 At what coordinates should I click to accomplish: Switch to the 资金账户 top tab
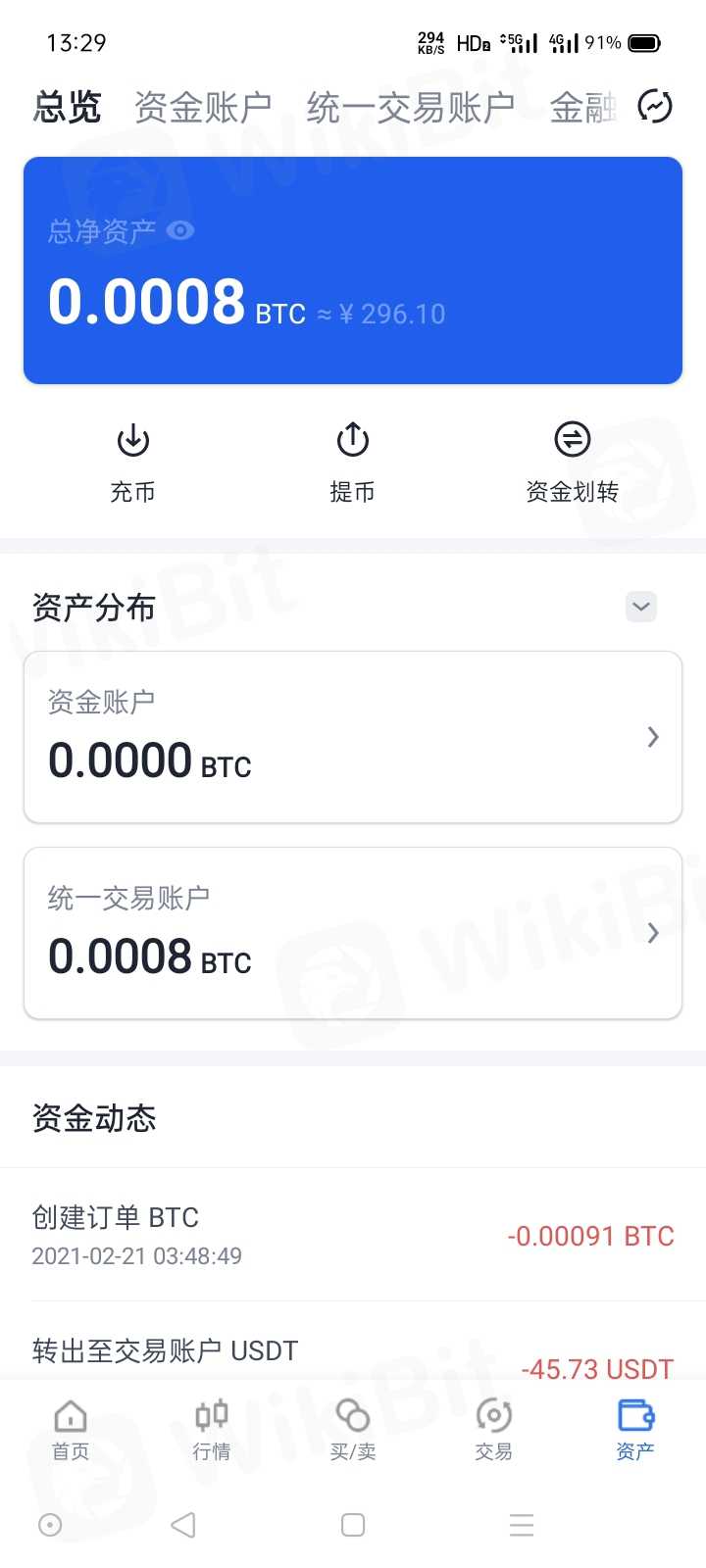[x=203, y=108]
